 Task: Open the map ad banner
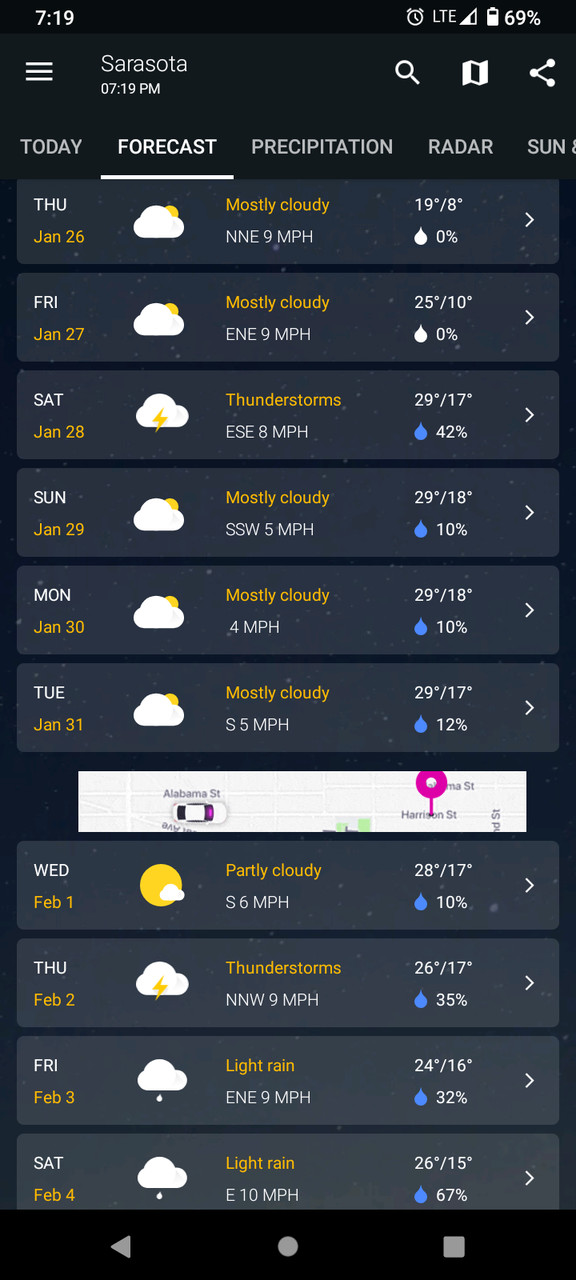click(x=302, y=801)
